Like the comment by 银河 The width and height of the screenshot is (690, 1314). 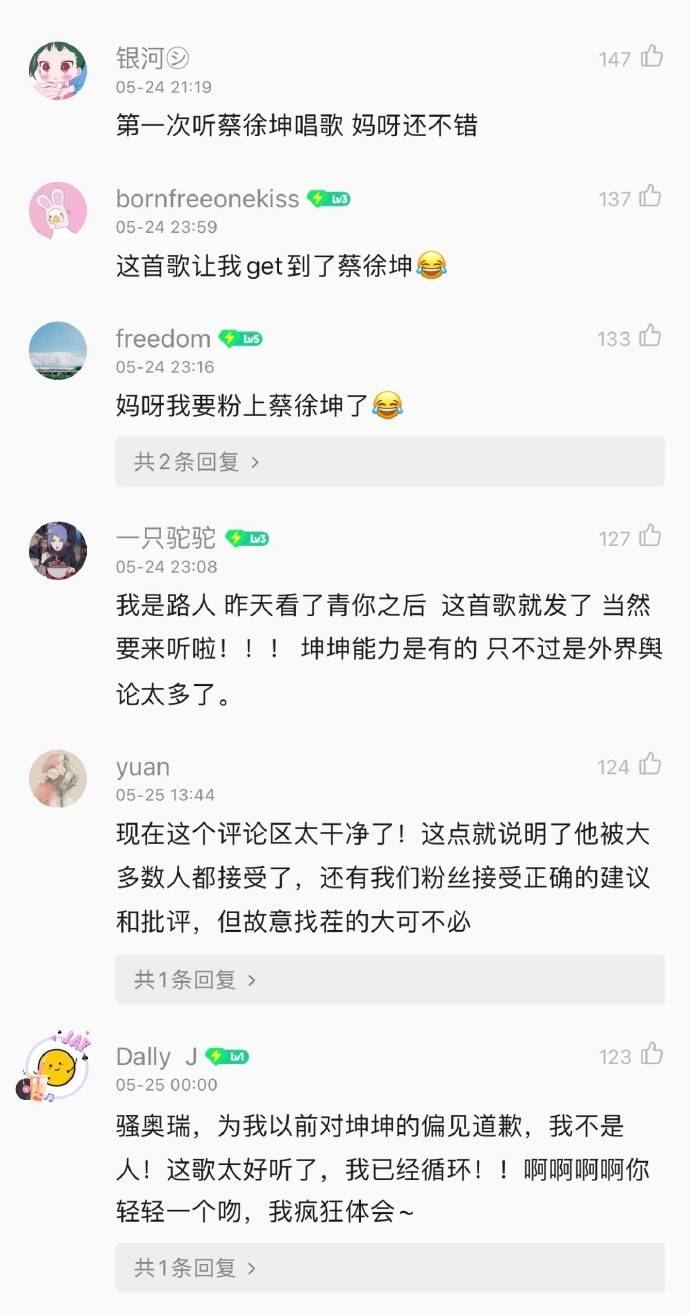click(x=652, y=57)
